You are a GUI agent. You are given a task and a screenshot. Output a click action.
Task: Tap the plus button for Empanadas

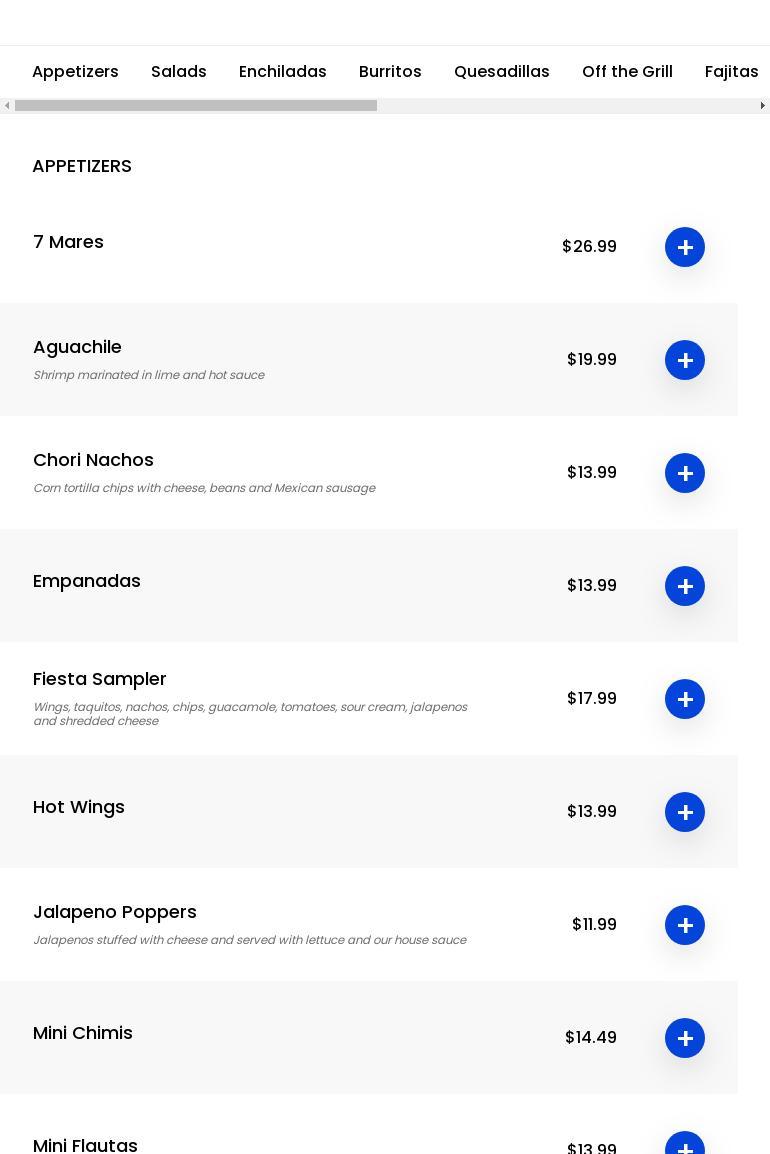click(685, 586)
